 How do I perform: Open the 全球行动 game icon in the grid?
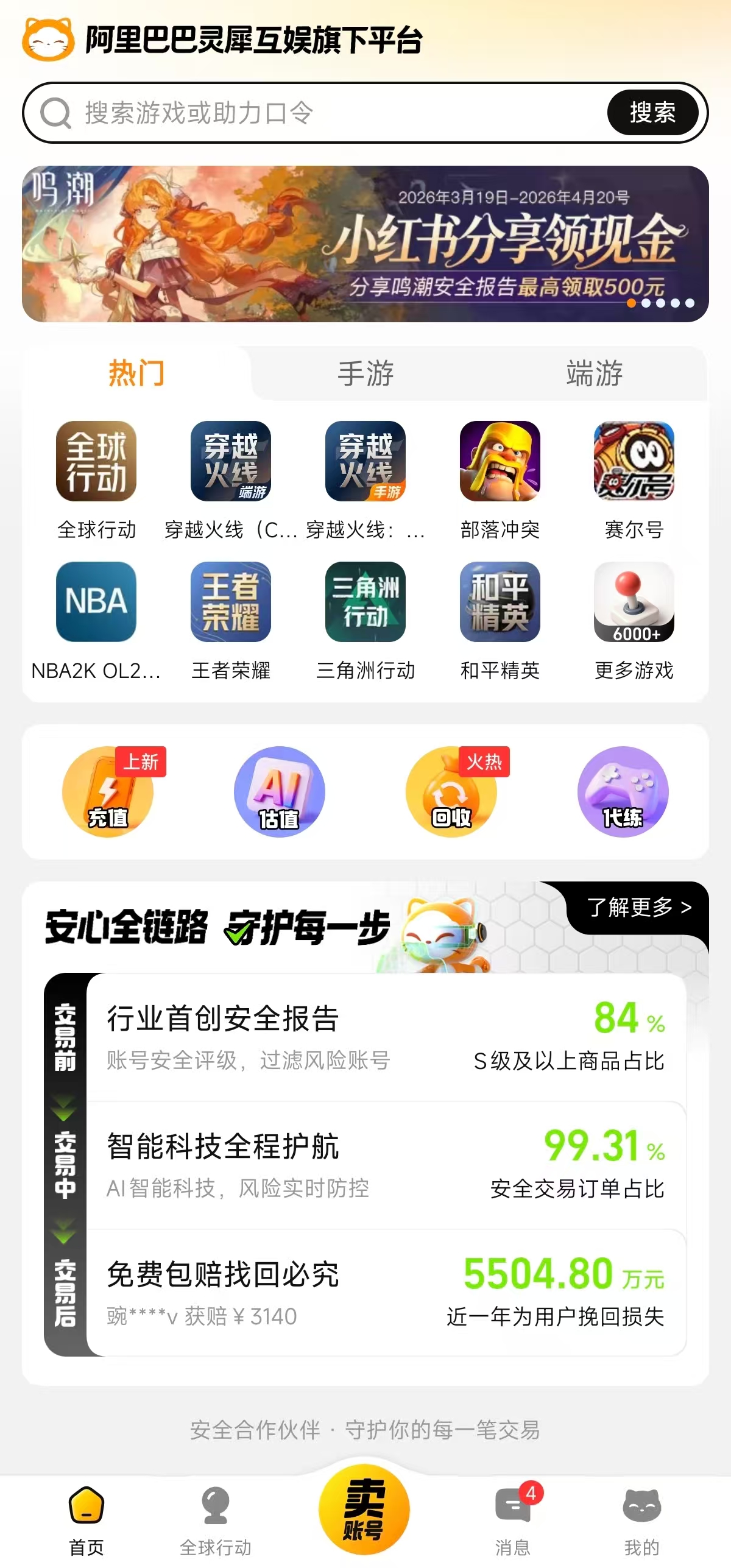(x=96, y=462)
